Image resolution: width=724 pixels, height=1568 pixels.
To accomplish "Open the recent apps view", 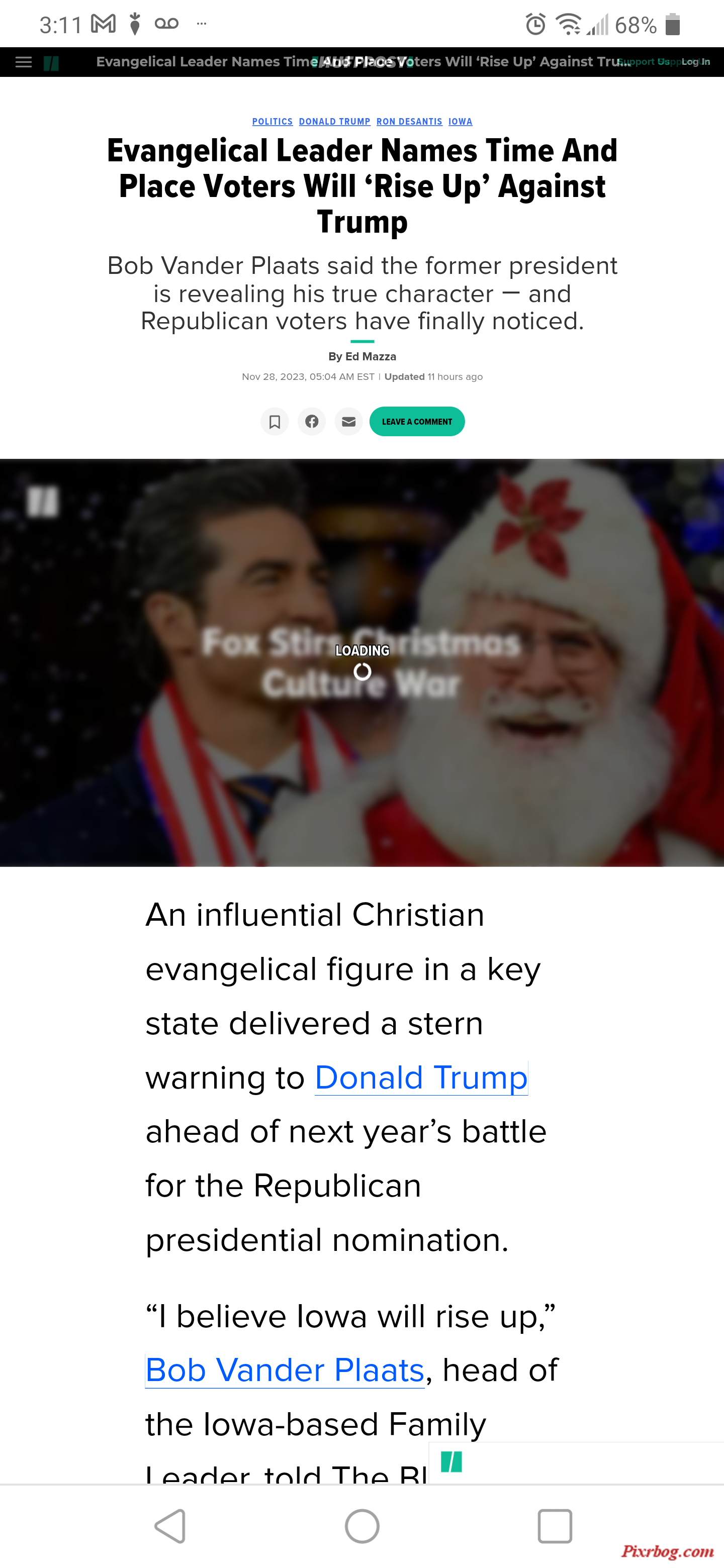I will (554, 1526).
